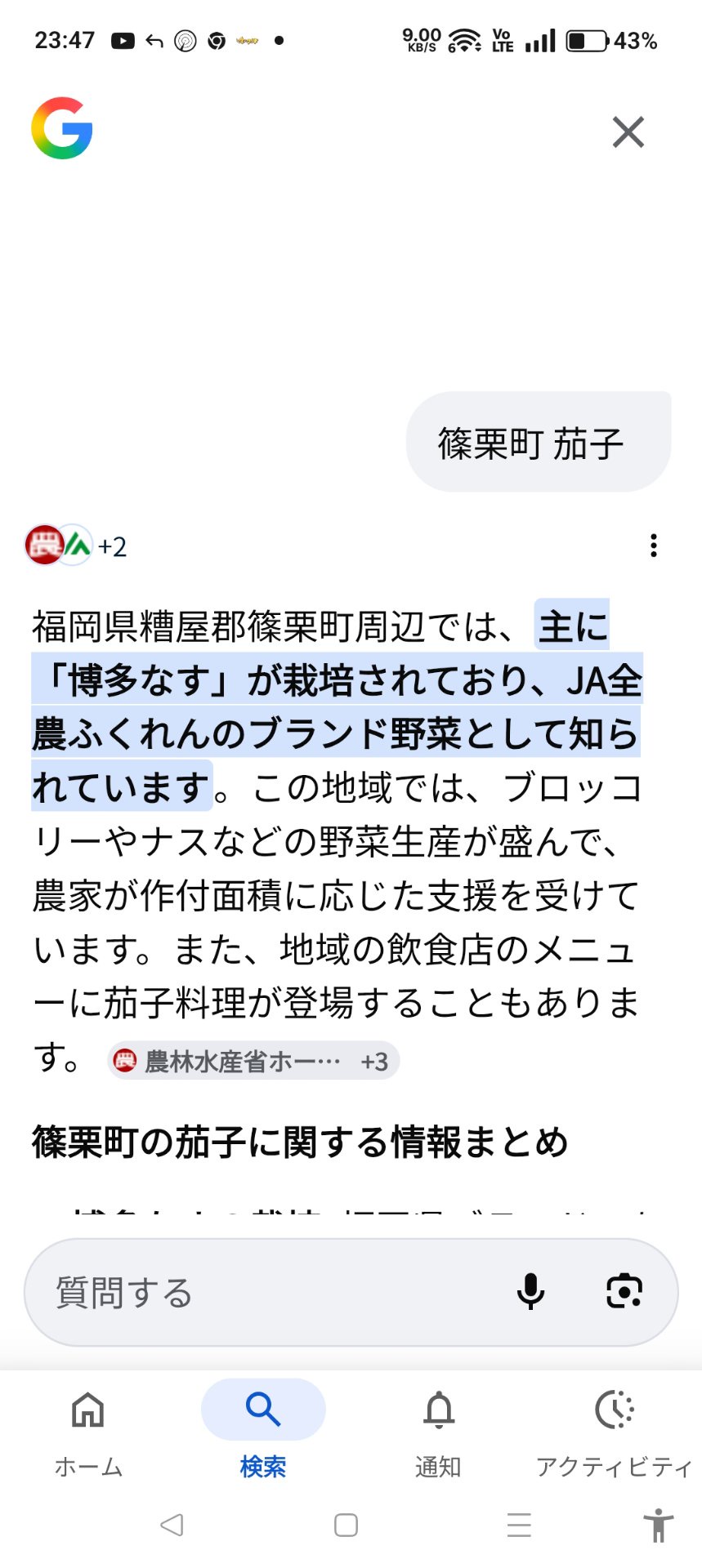Open the source icons marked +2

coord(76,546)
